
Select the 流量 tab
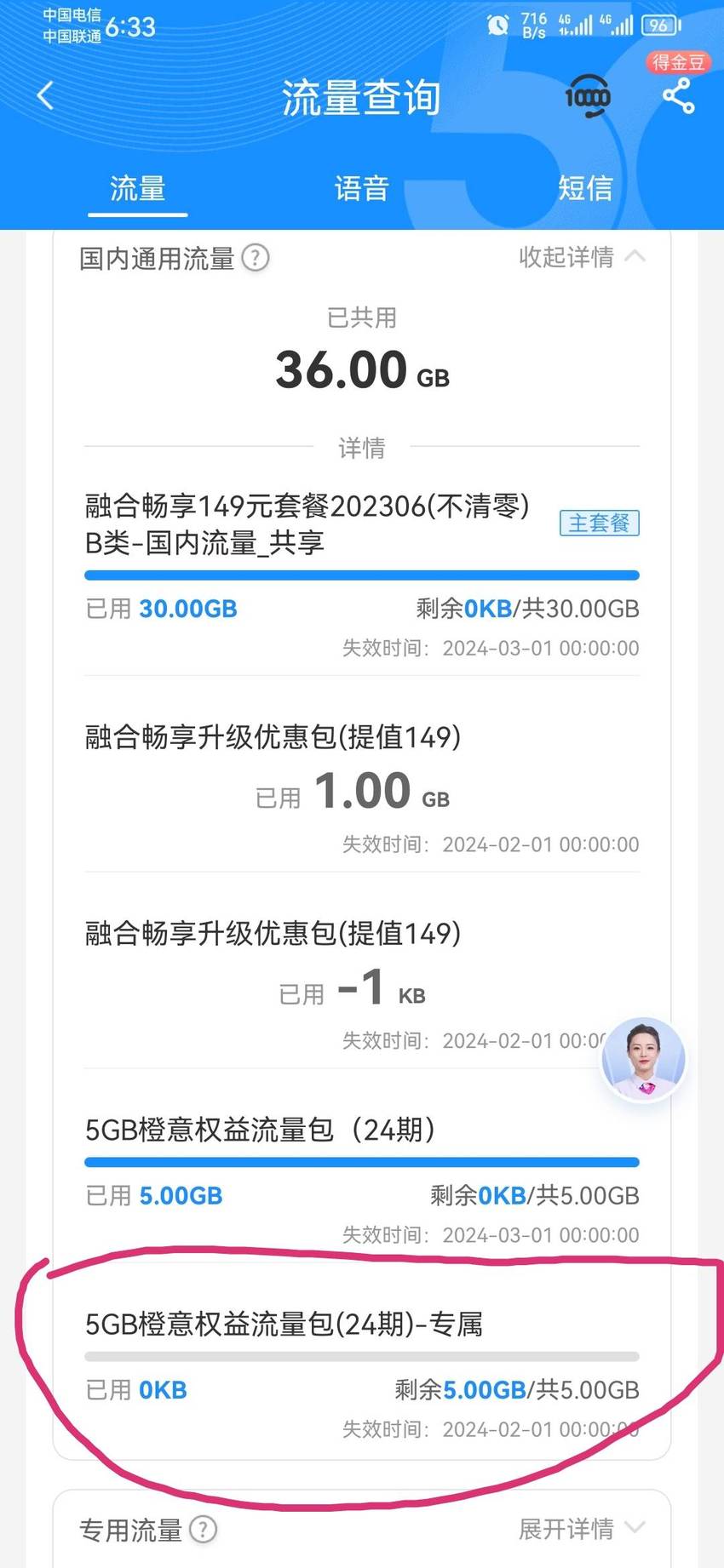pyautogui.click(x=138, y=188)
